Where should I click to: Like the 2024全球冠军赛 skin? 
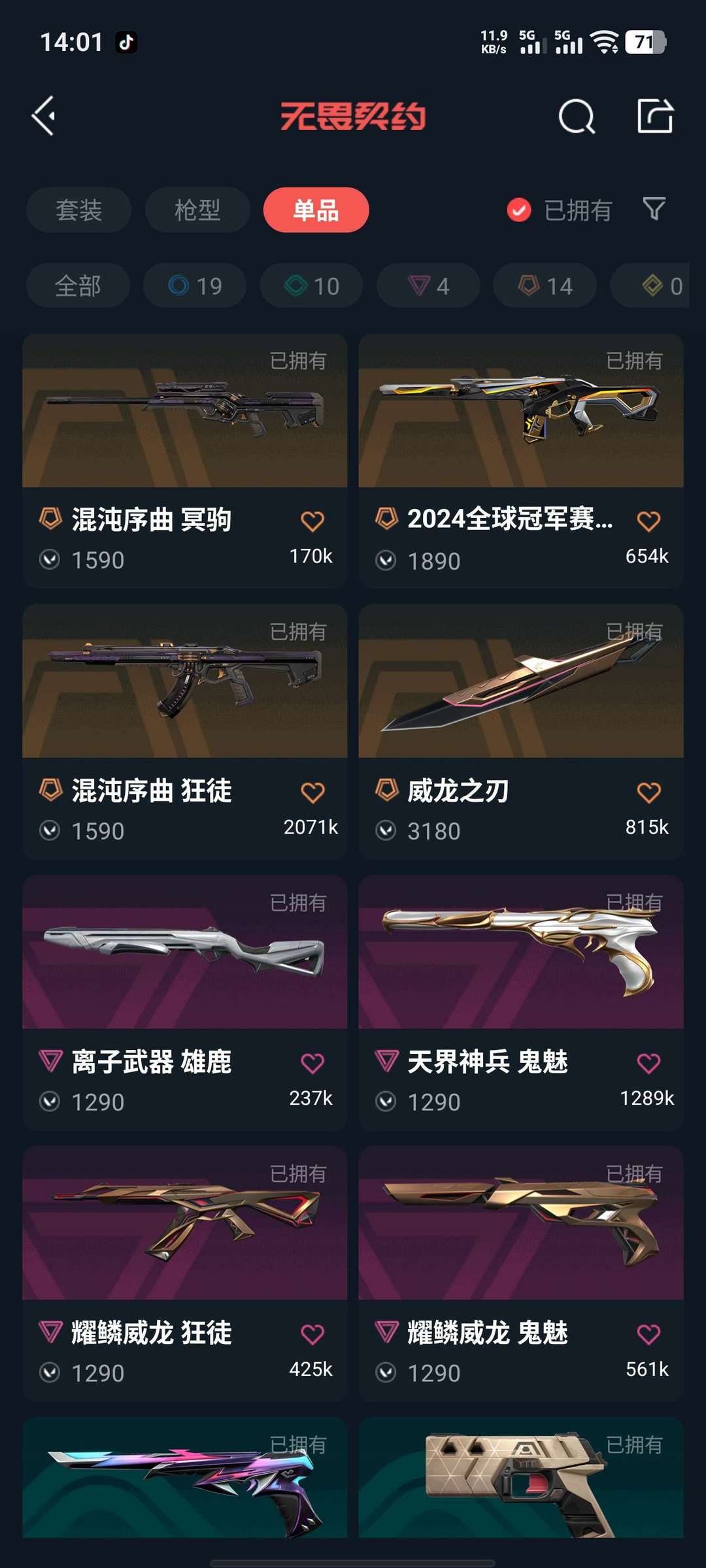pyautogui.click(x=648, y=521)
